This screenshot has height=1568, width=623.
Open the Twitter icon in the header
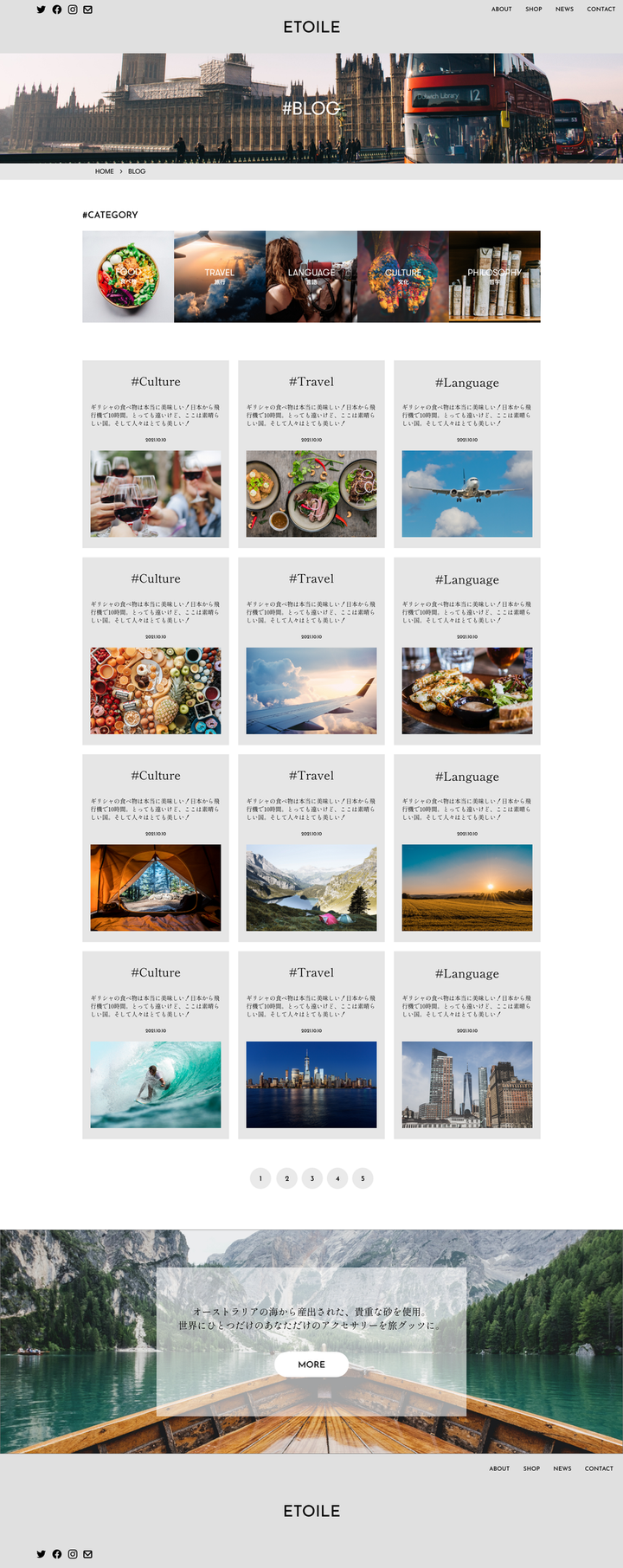[x=41, y=10]
